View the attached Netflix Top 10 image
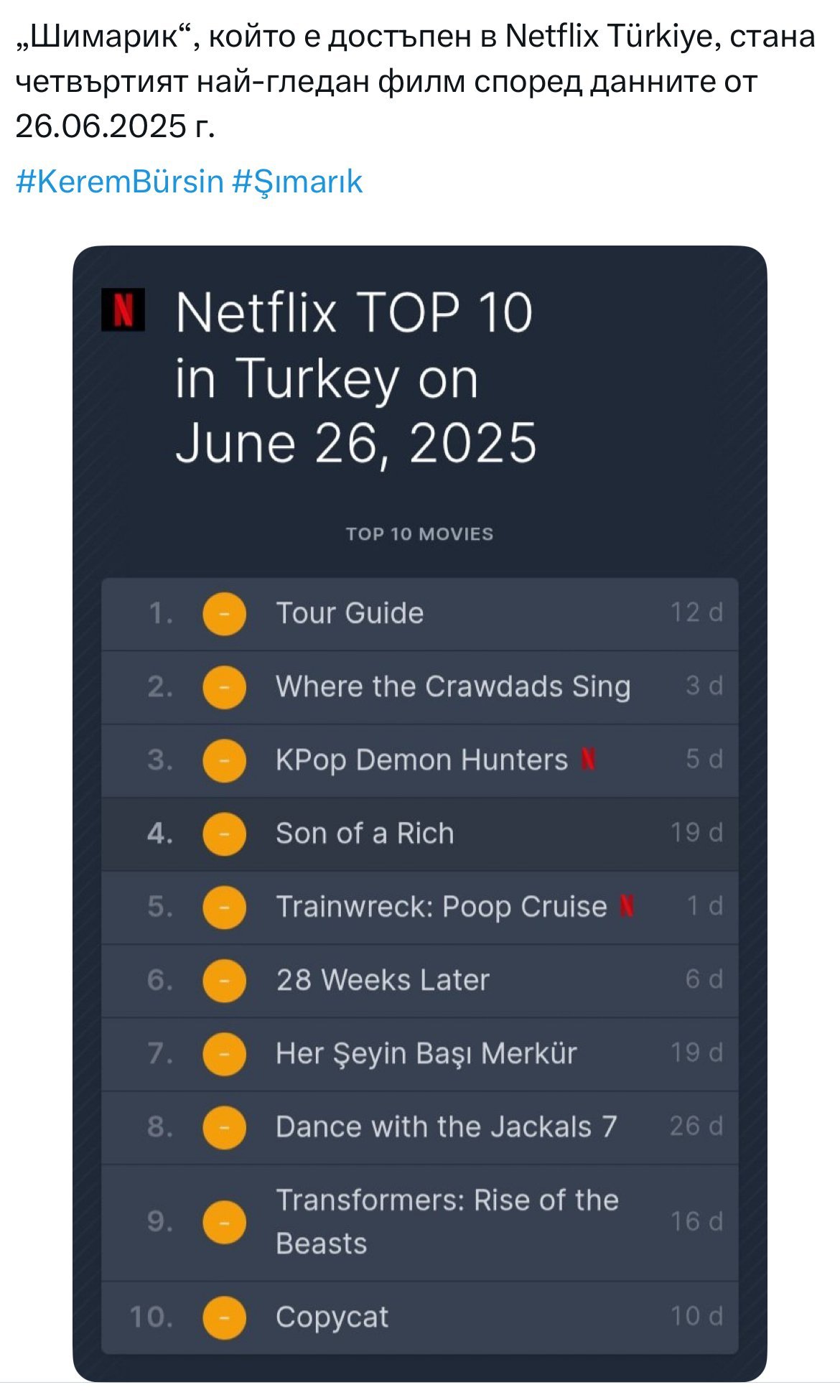The height and width of the screenshot is (1400, 840). [x=419, y=811]
